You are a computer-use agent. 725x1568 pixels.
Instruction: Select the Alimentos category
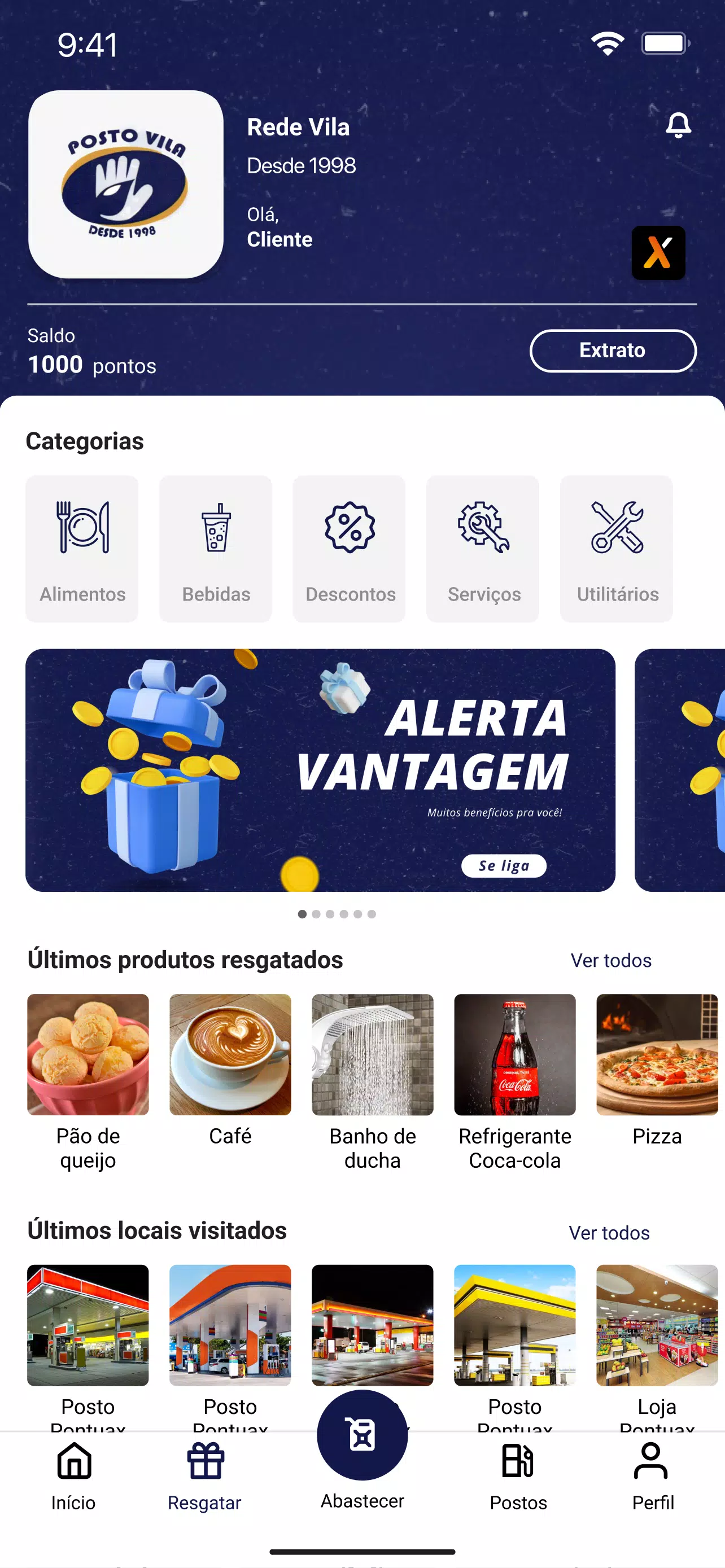82,549
